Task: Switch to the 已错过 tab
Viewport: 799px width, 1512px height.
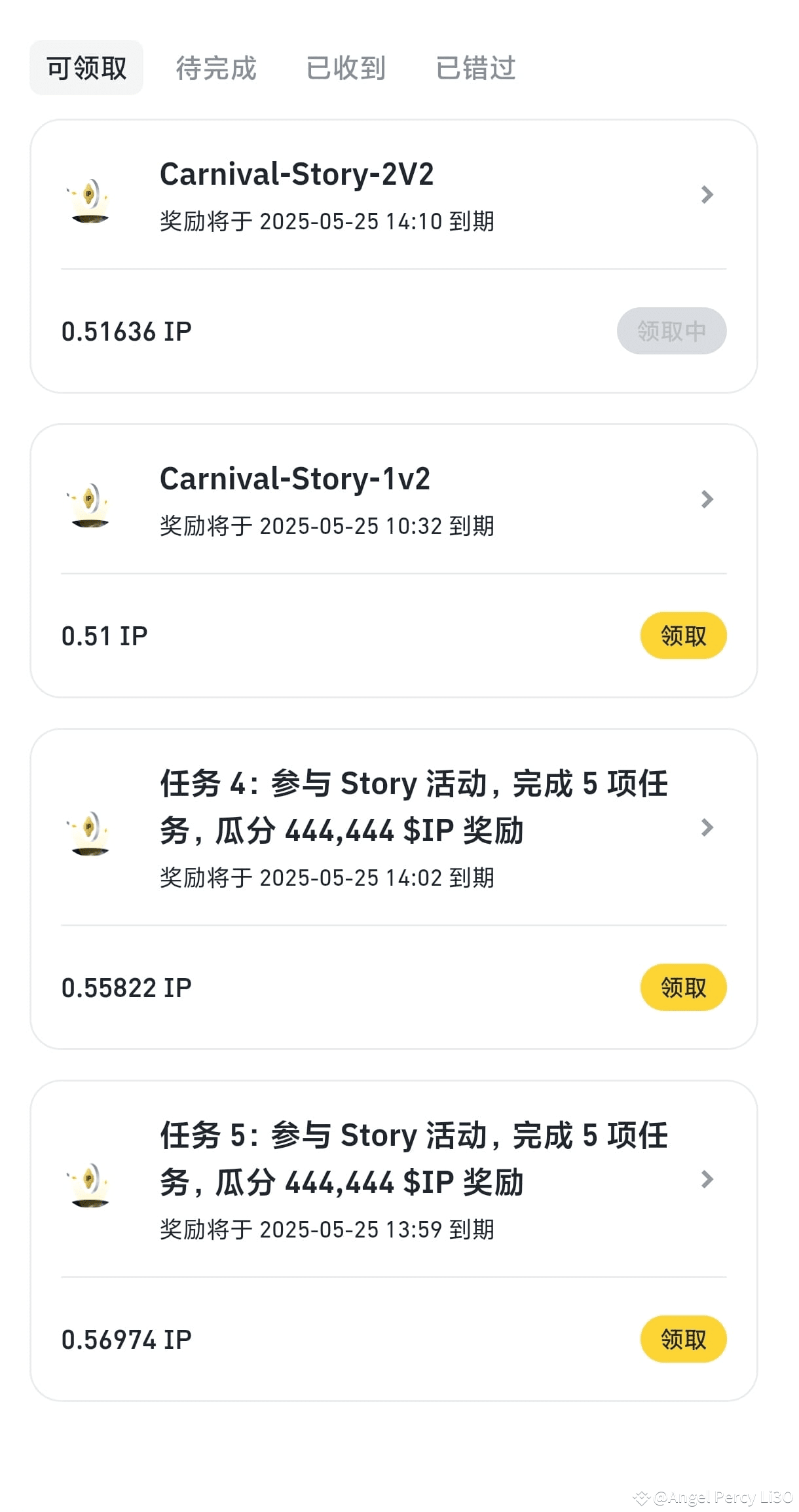Action: pos(475,67)
